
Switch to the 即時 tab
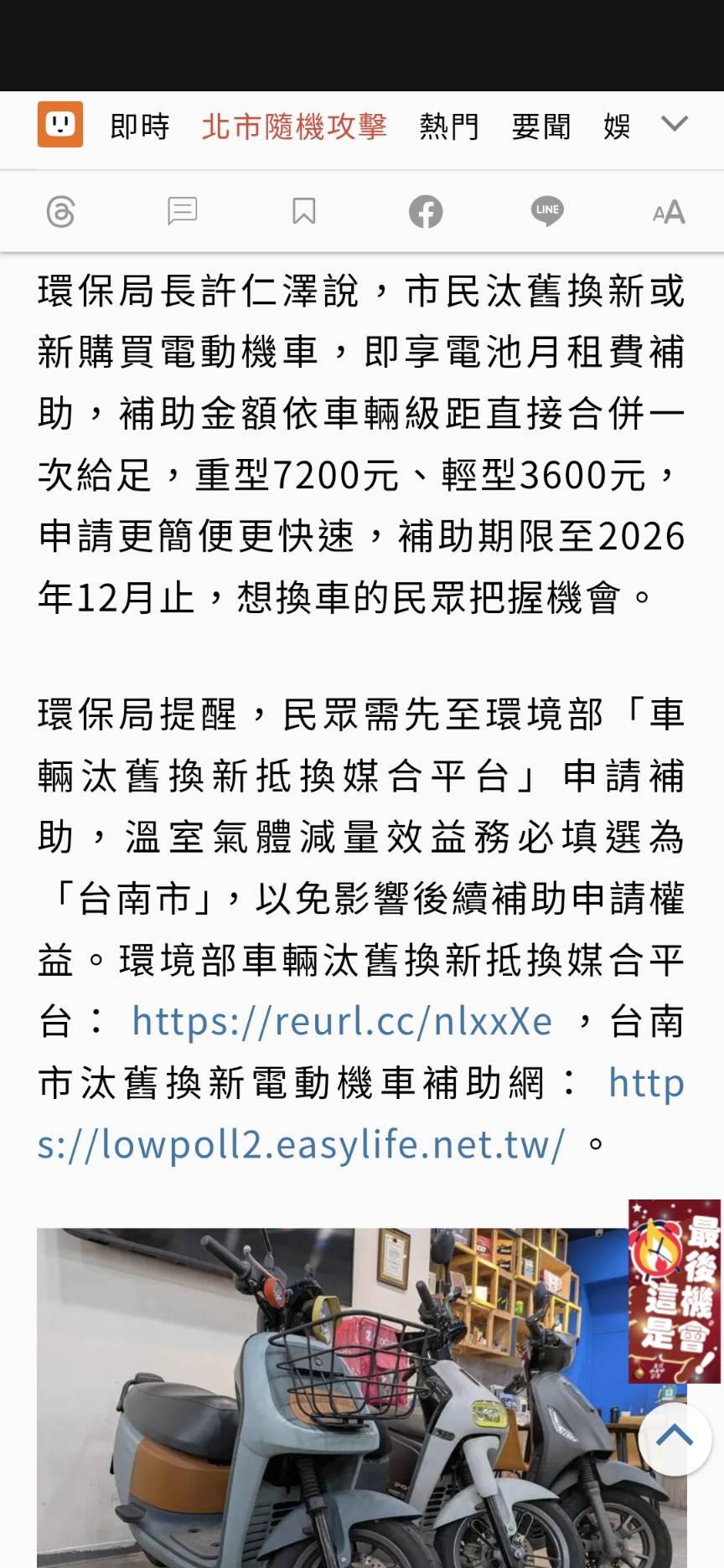coord(140,126)
